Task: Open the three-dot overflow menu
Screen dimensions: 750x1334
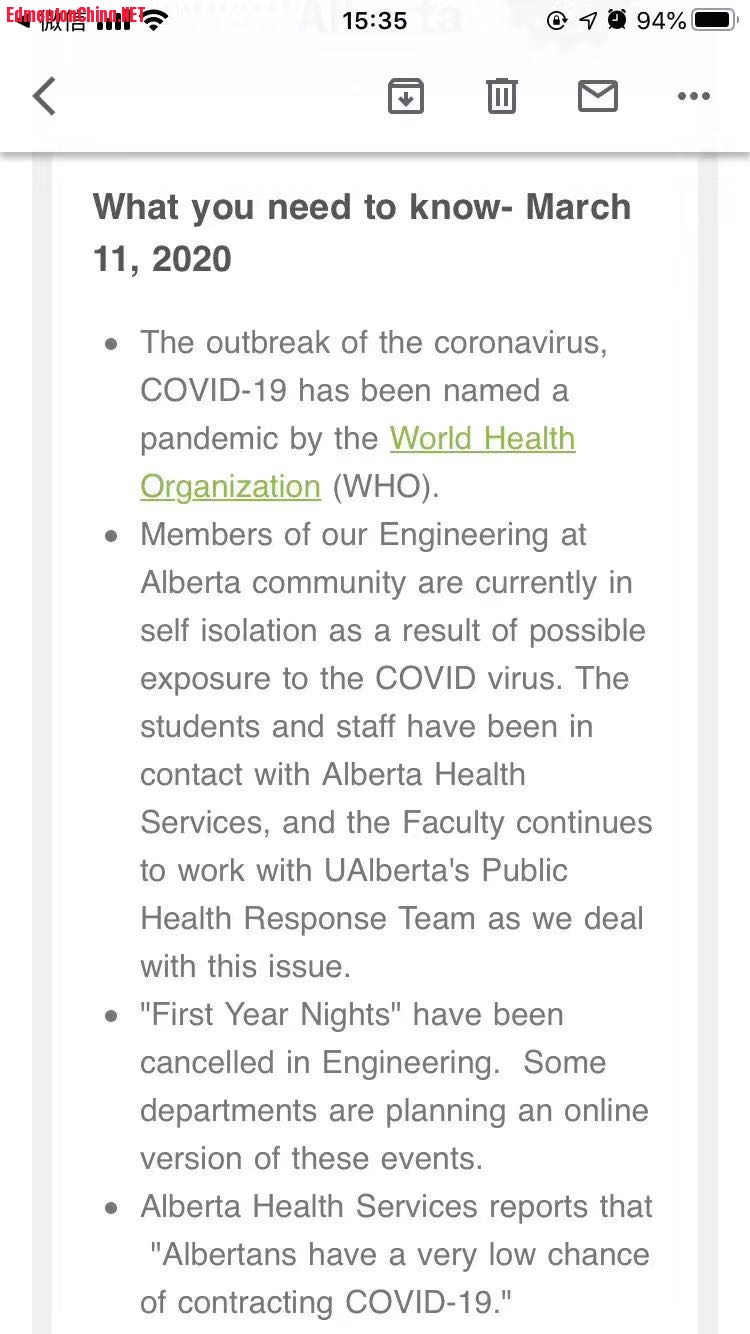Action: tap(693, 97)
